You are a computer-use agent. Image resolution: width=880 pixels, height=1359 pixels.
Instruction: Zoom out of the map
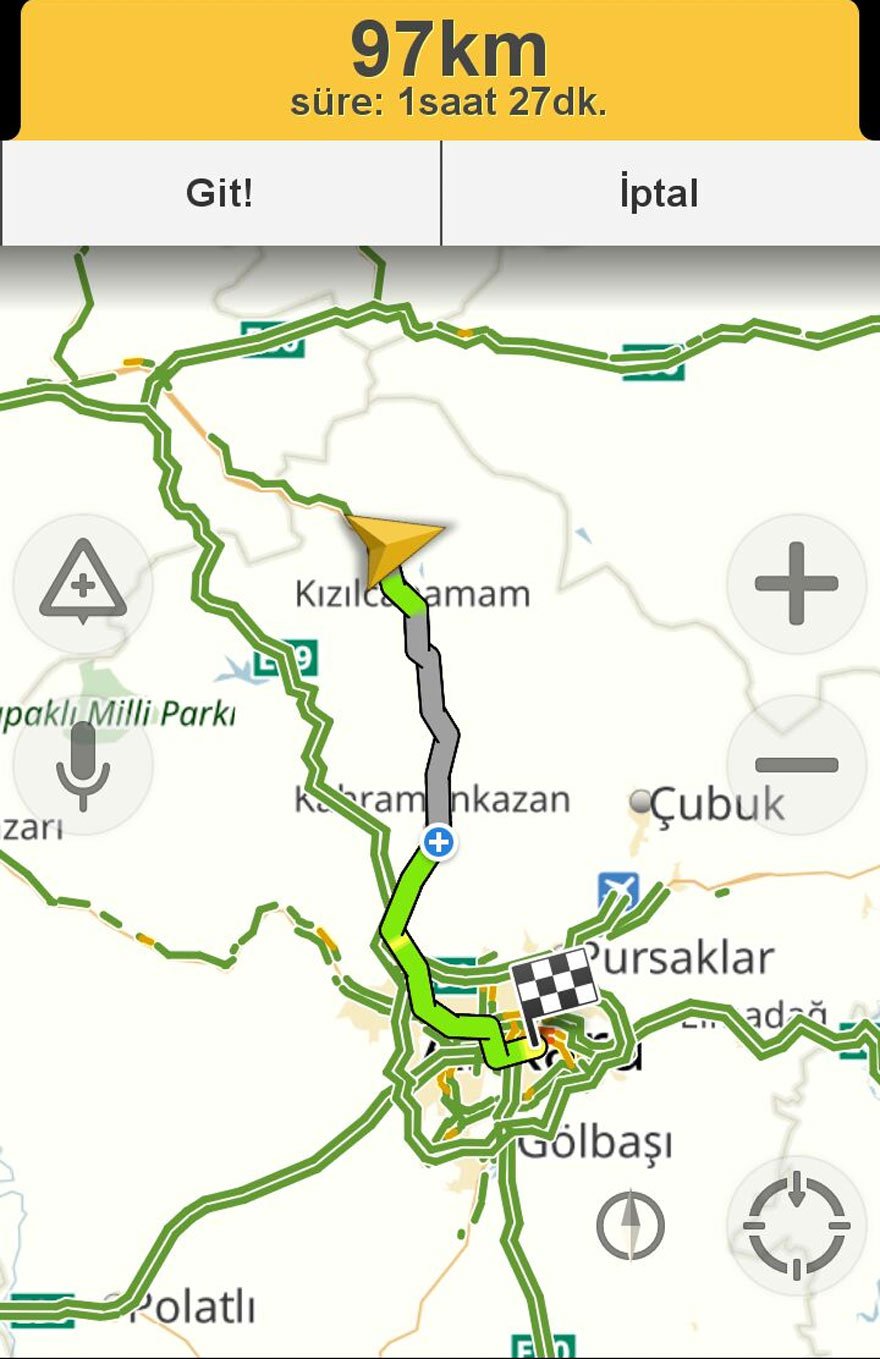[x=796, y=765]
